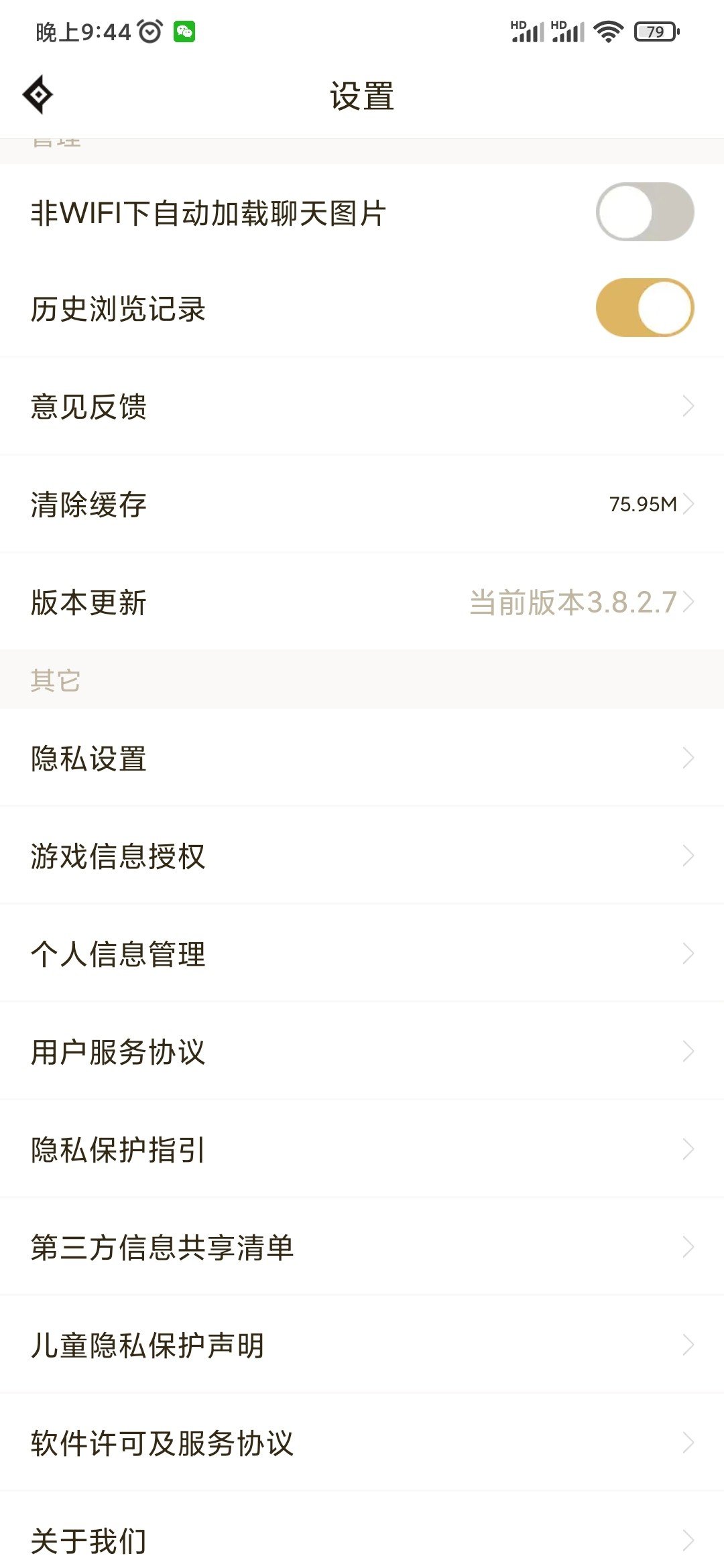Open 关于我们
The image size is (724, 1568).
point(362,1534)
